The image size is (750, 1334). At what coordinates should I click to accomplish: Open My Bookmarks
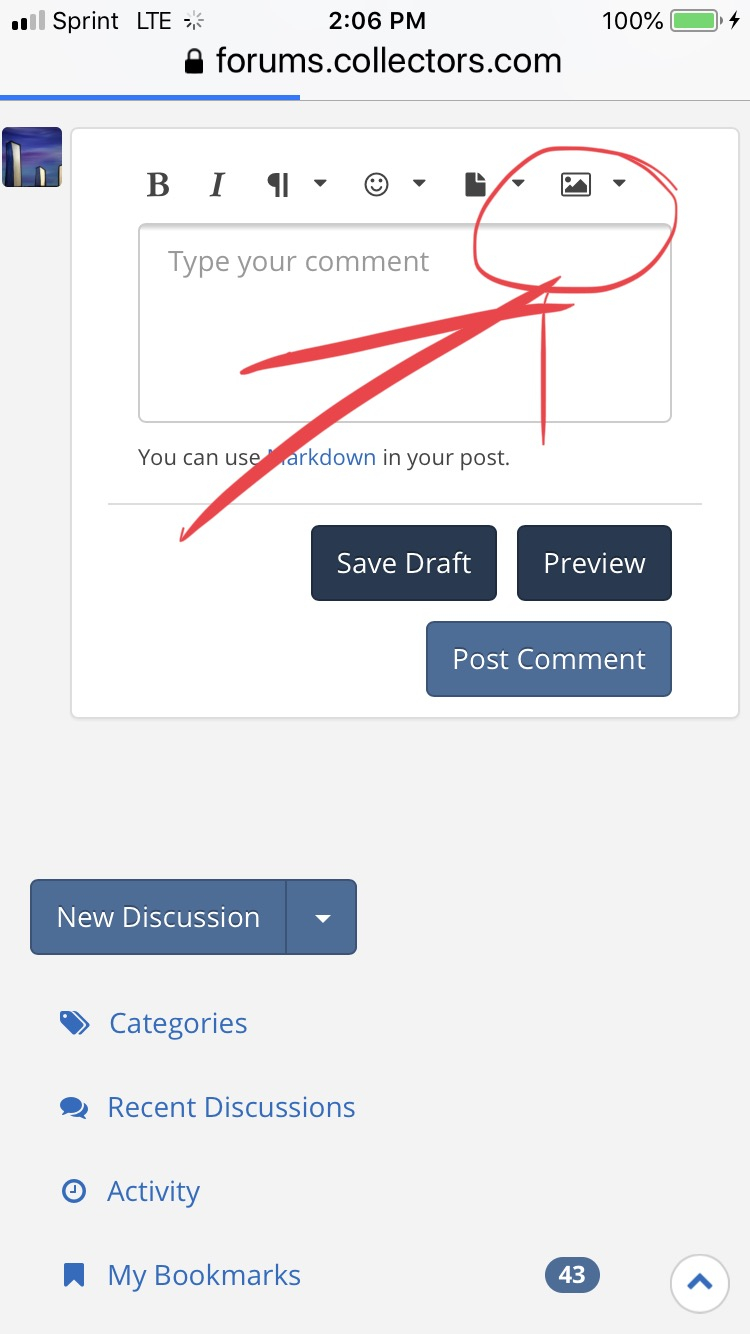204,1275
